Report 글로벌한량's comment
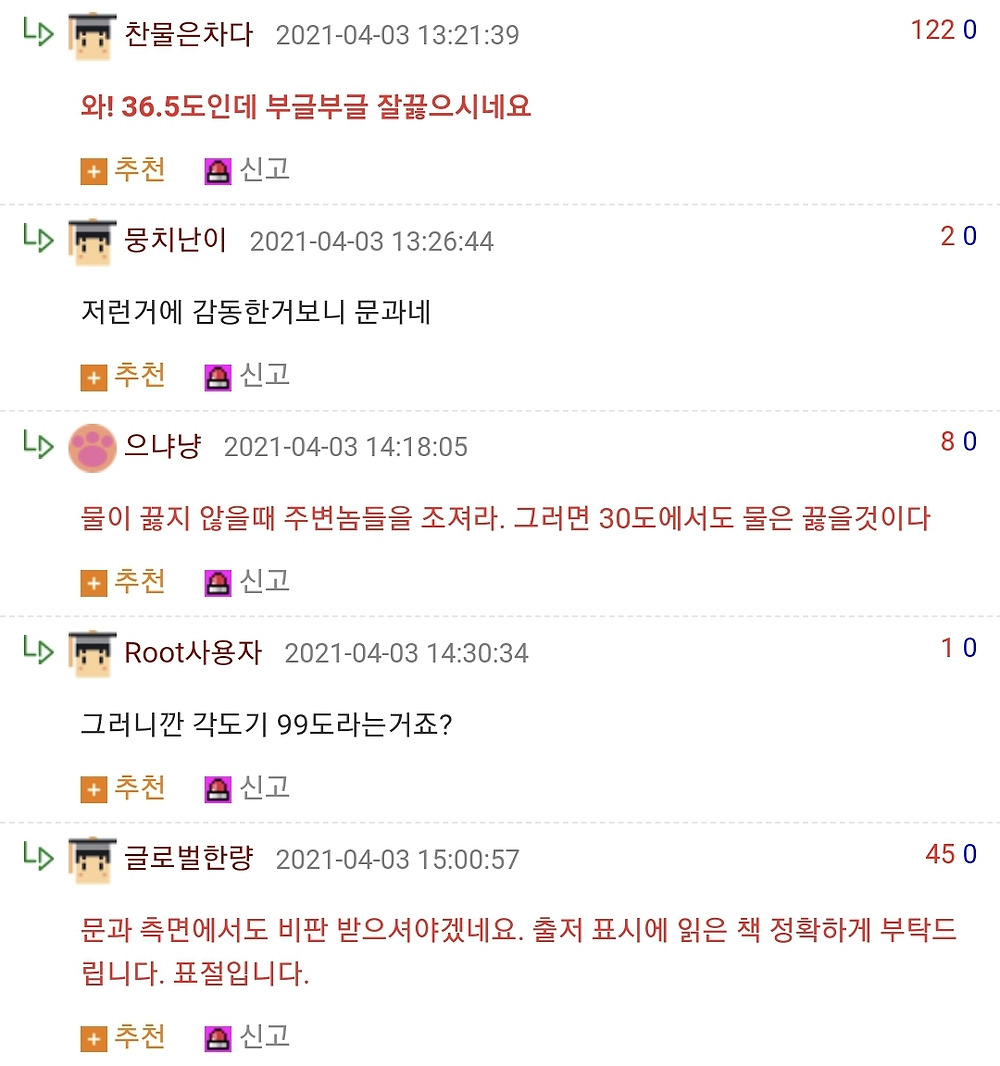 pyautogui.click(x=248, y=1037)
